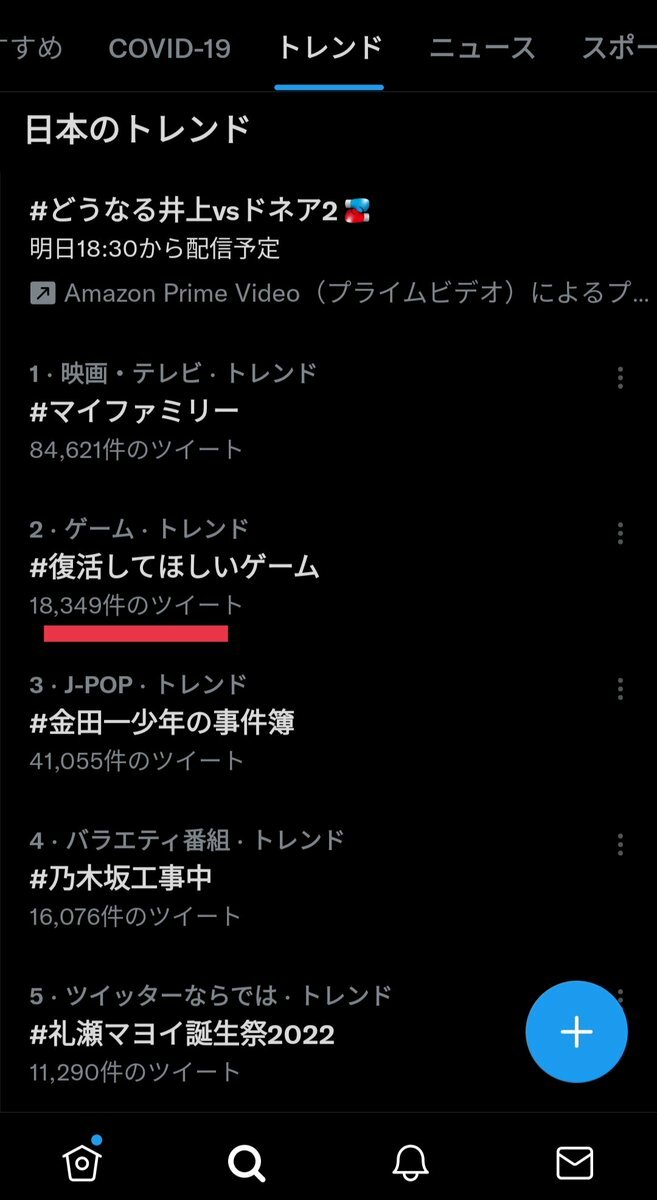Select the トレンド tab
Screen dimensions: 657x1200
329,47
